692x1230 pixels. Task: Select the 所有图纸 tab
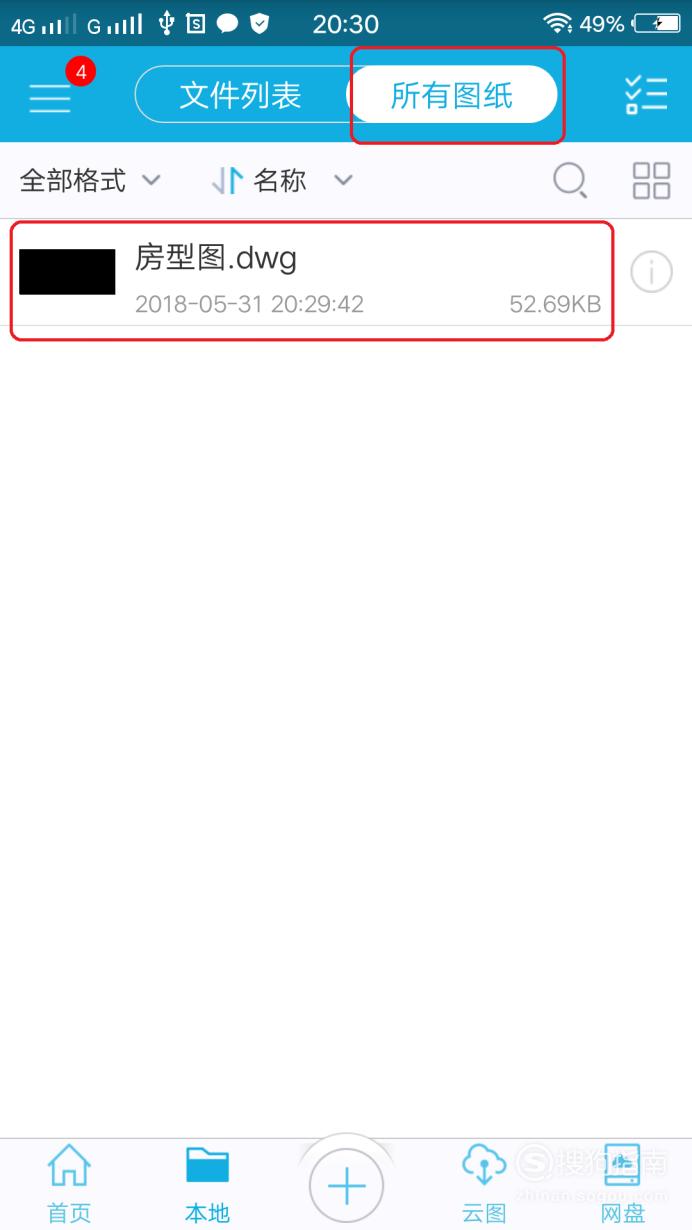[452, 95]
